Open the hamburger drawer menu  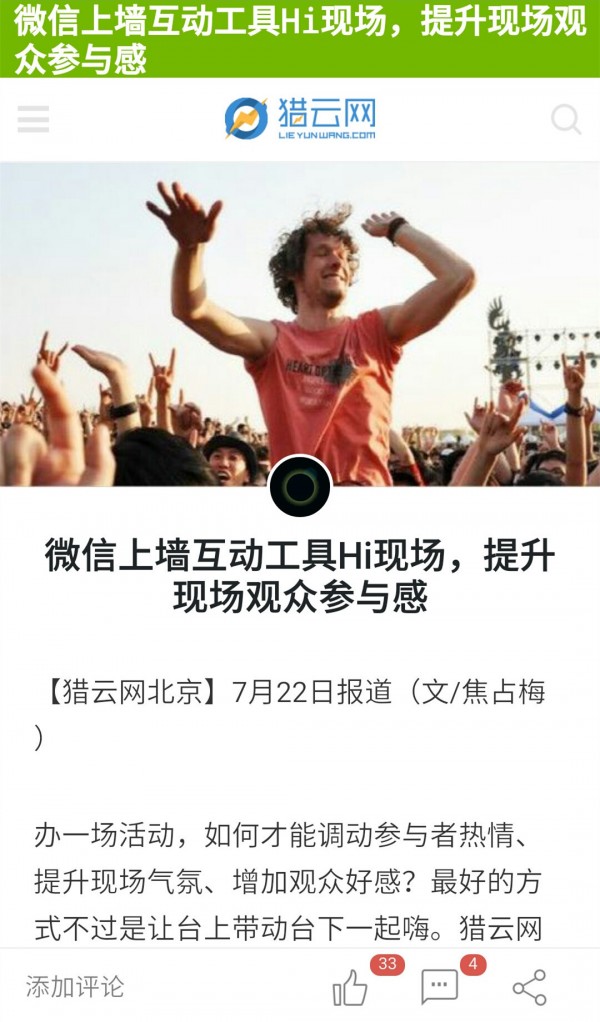click(x=33, y=120)
